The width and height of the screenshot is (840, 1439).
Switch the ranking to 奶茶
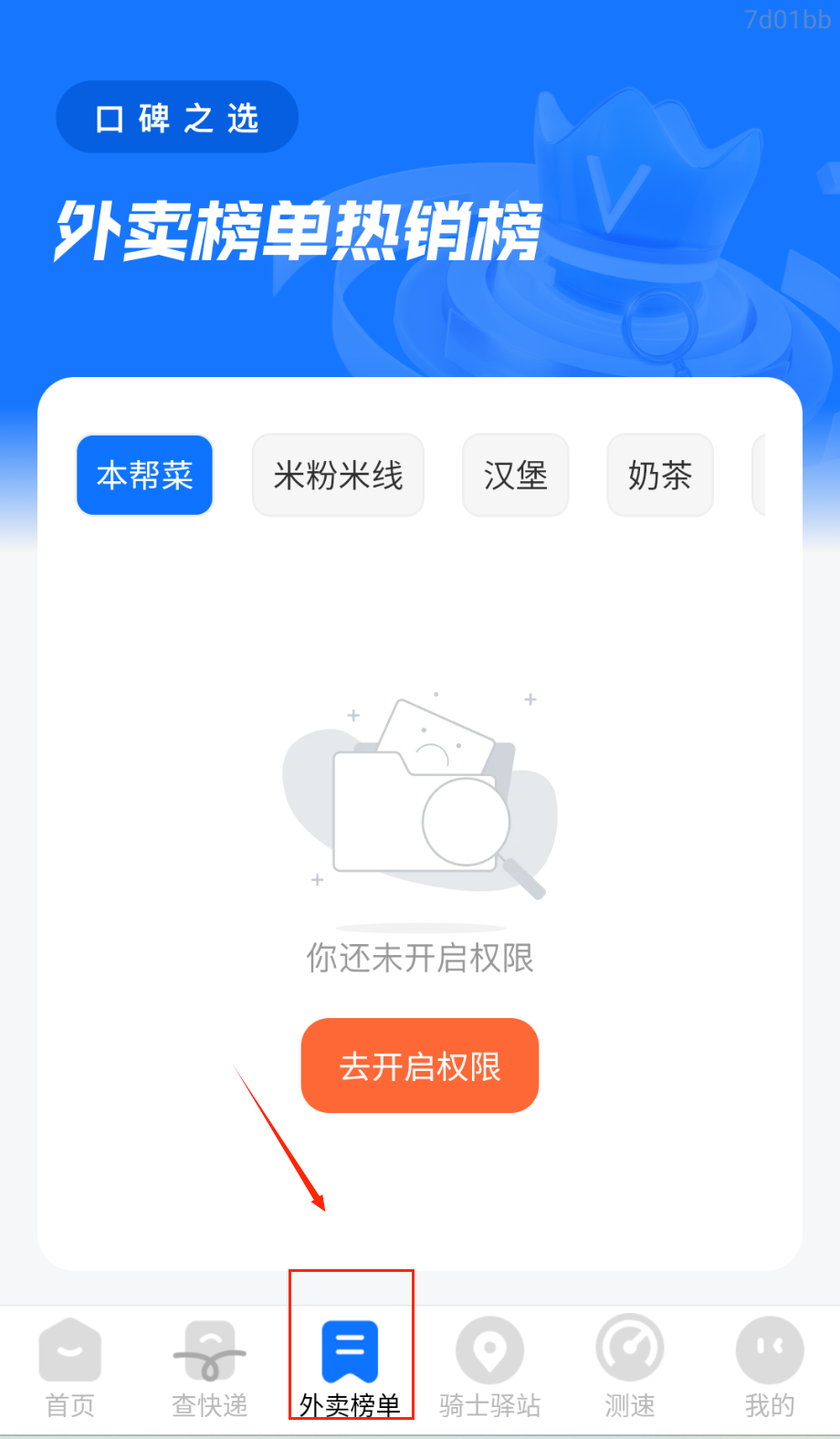click(659, 475)
